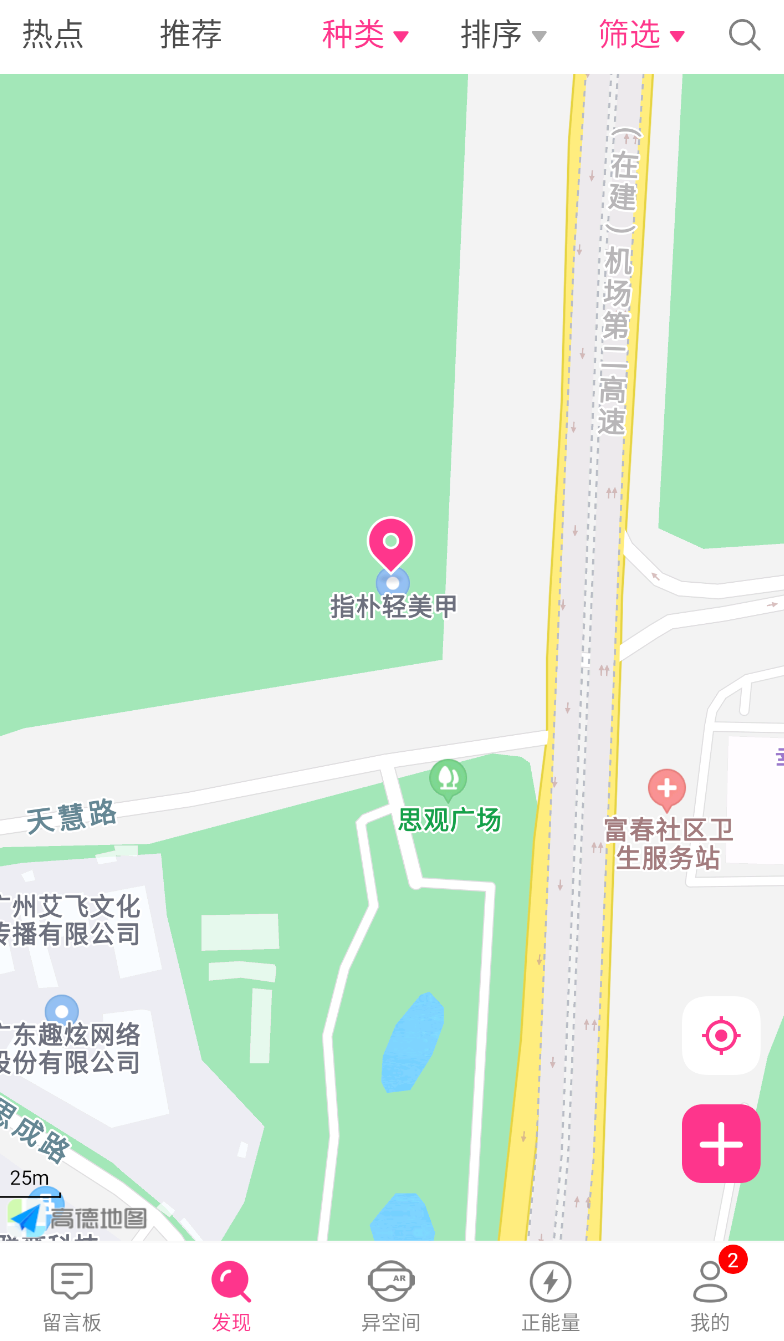Open the 排序 sort dropdown

[503, 35]
